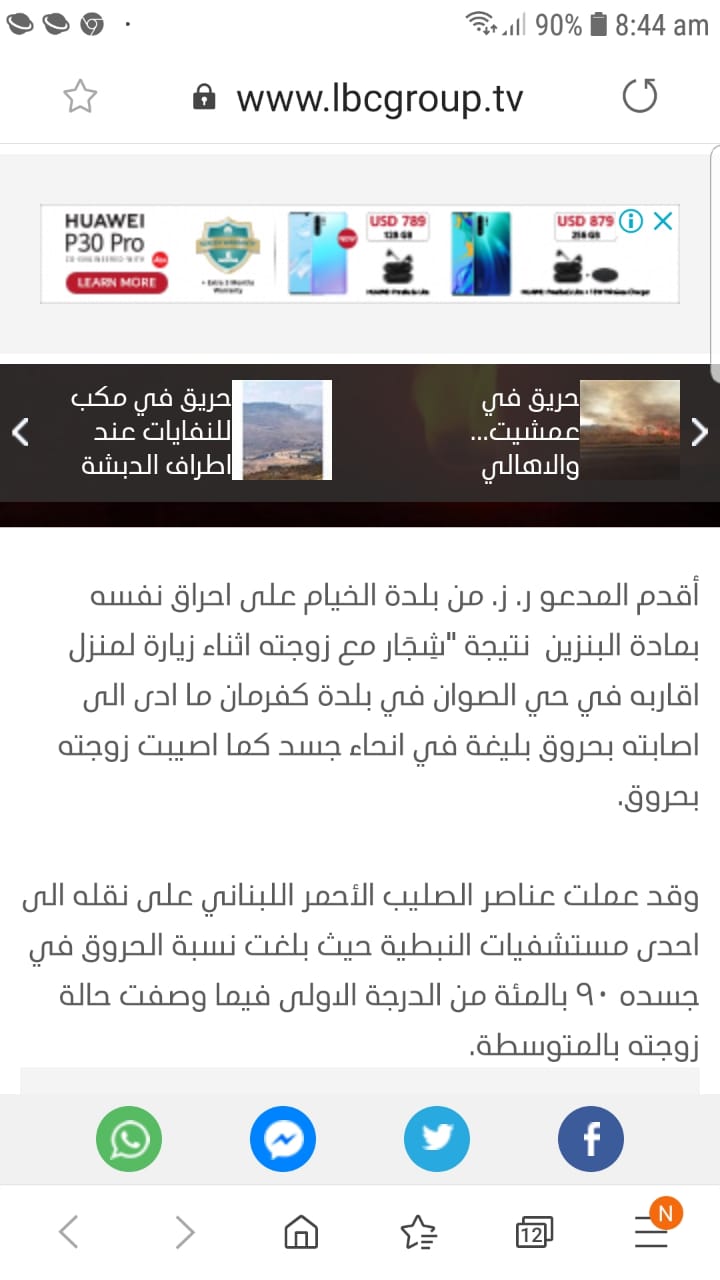This screenshot has width=720, height=1280.
Task: Share the article on Facebook
Action: point(591,1139)
